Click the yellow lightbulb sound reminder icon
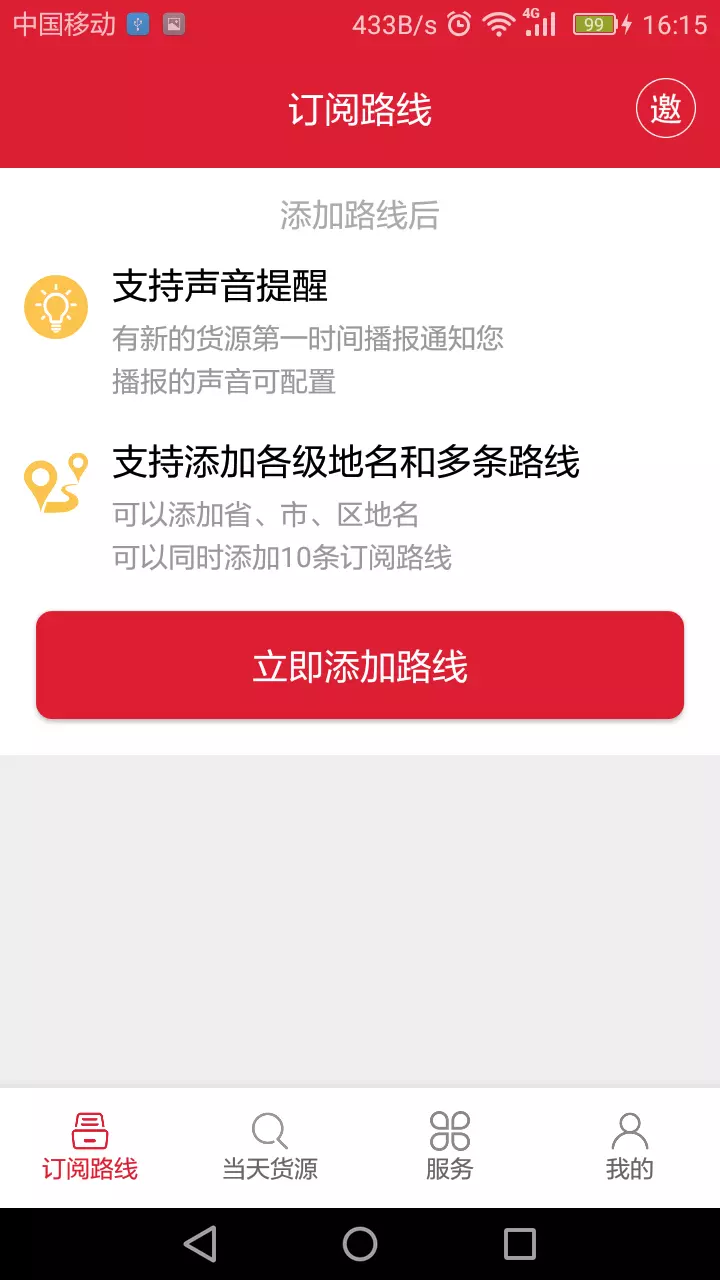 coord(57,306)
